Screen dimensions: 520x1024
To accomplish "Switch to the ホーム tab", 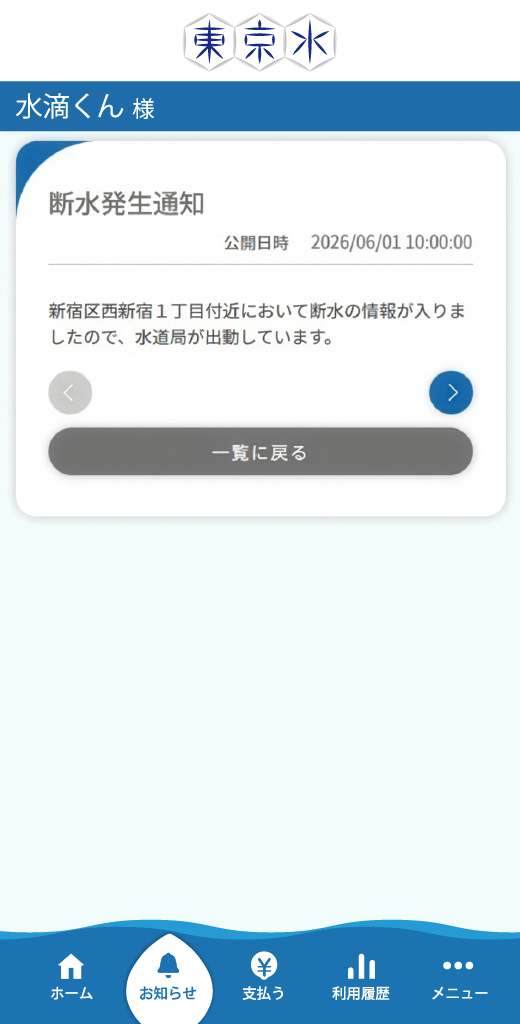I will (71, 978).
